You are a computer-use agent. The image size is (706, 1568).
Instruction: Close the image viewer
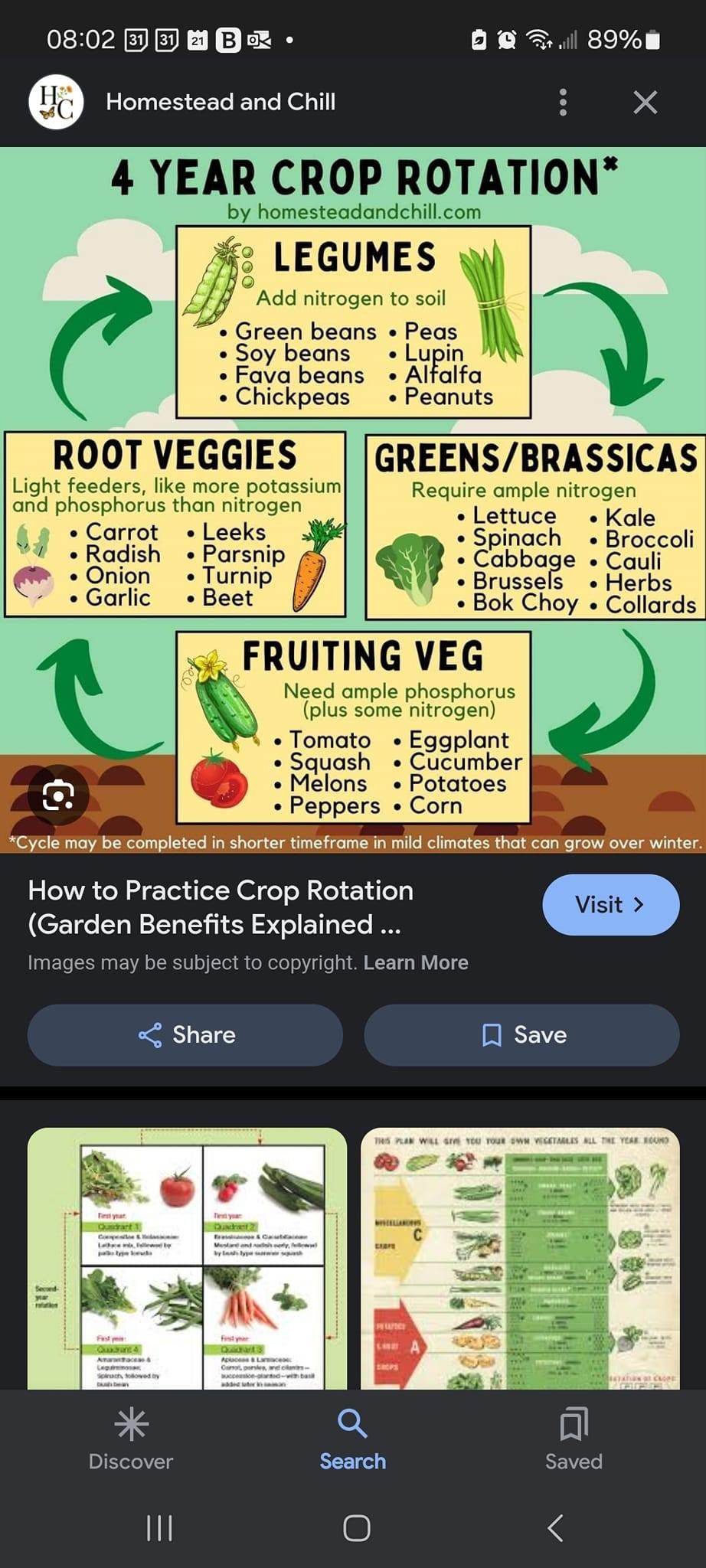(646, 102)
